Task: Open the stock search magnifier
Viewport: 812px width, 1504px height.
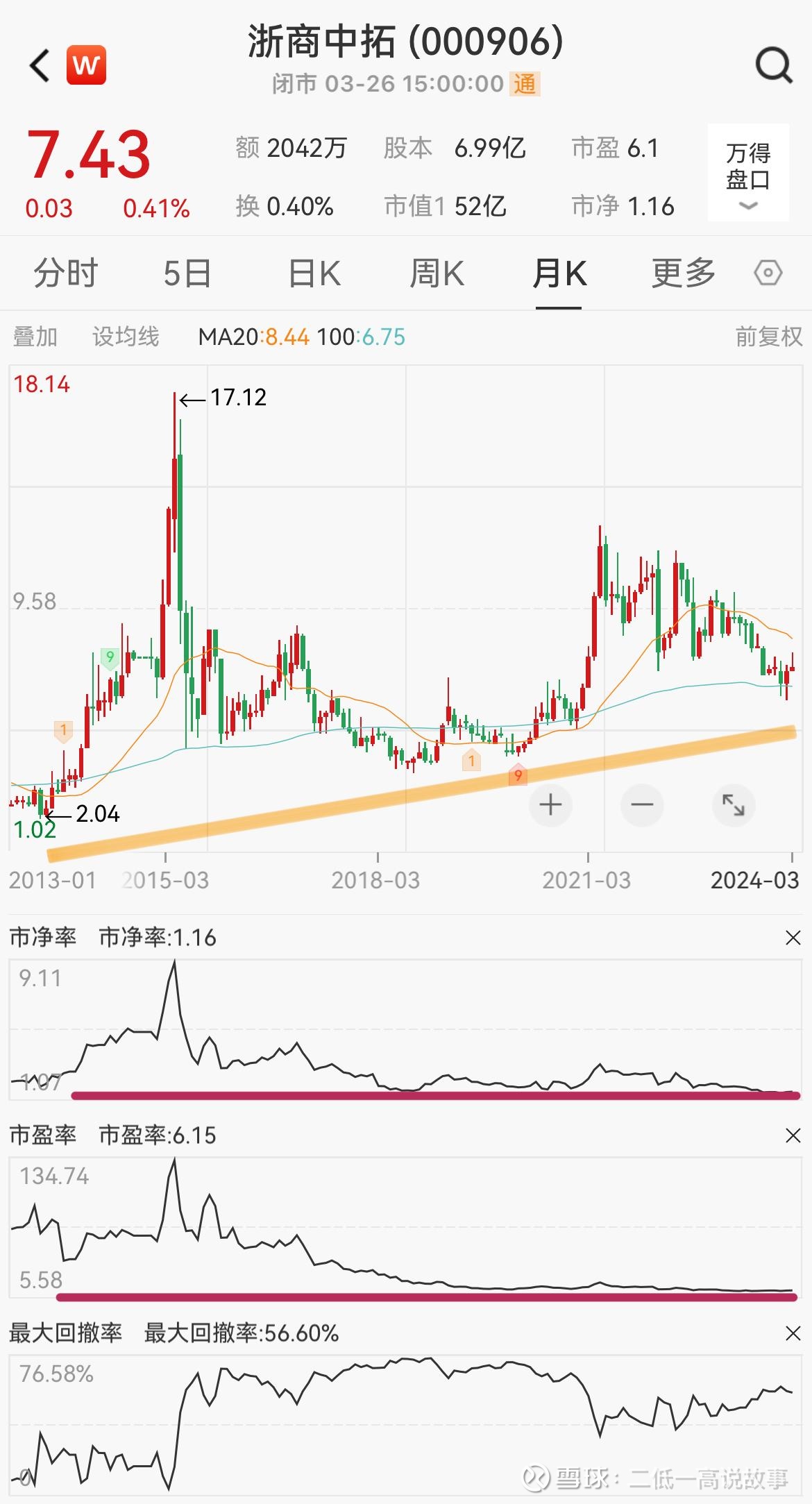Action: (x=772, y=65)
